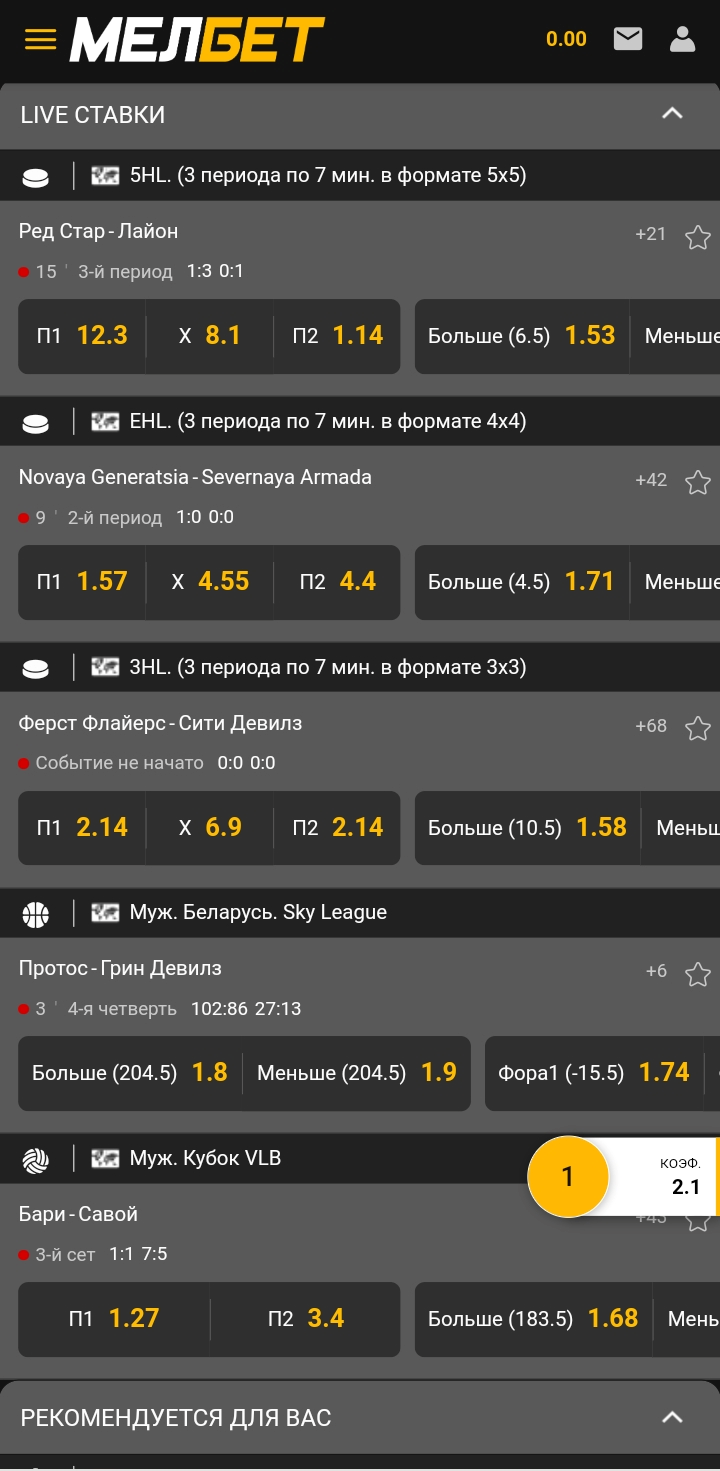This screenshot has width=720, height=1471.
Task: Pick draw X 4.55 for Novaya Generatsia
Action: [210, 582]
